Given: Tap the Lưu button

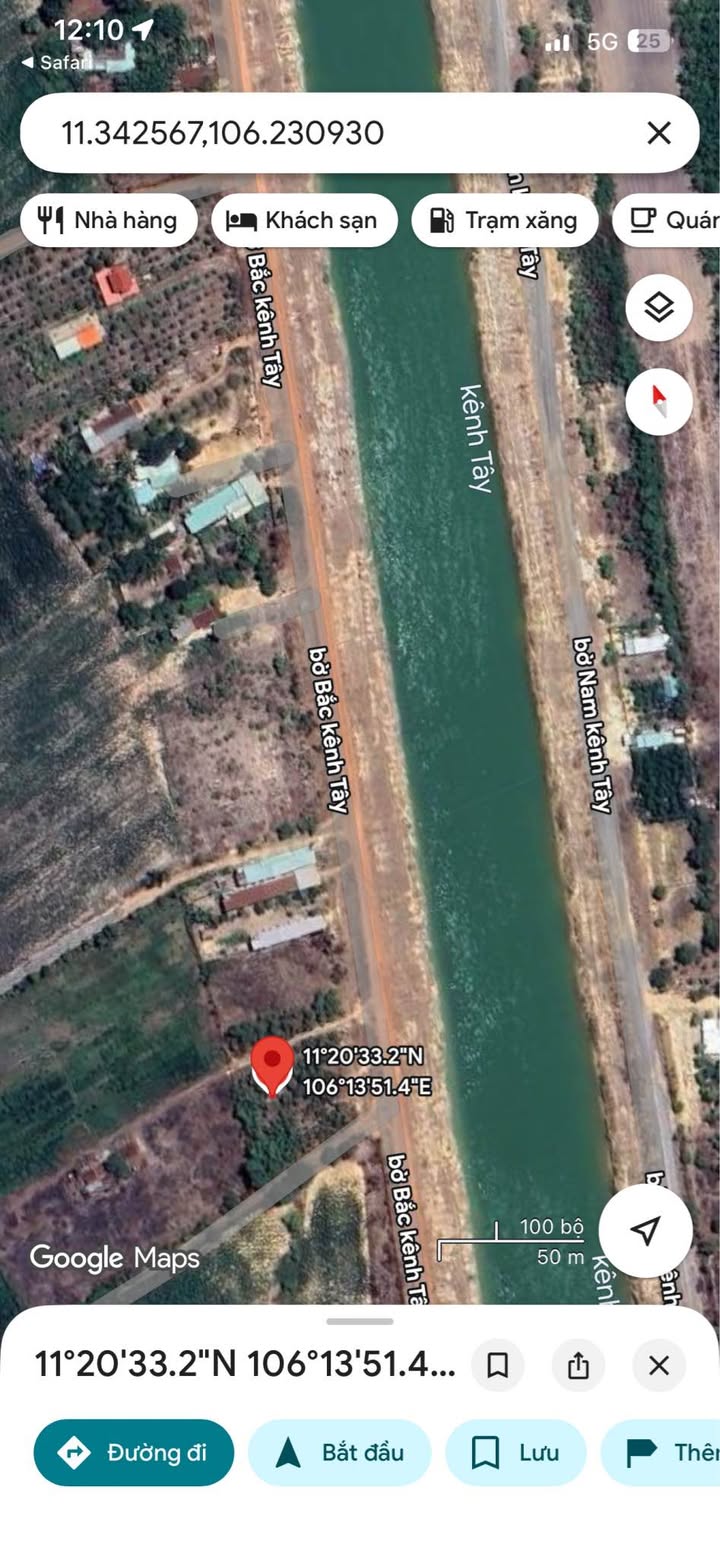Looking at the screenshot, I should tap(515, 1452).
